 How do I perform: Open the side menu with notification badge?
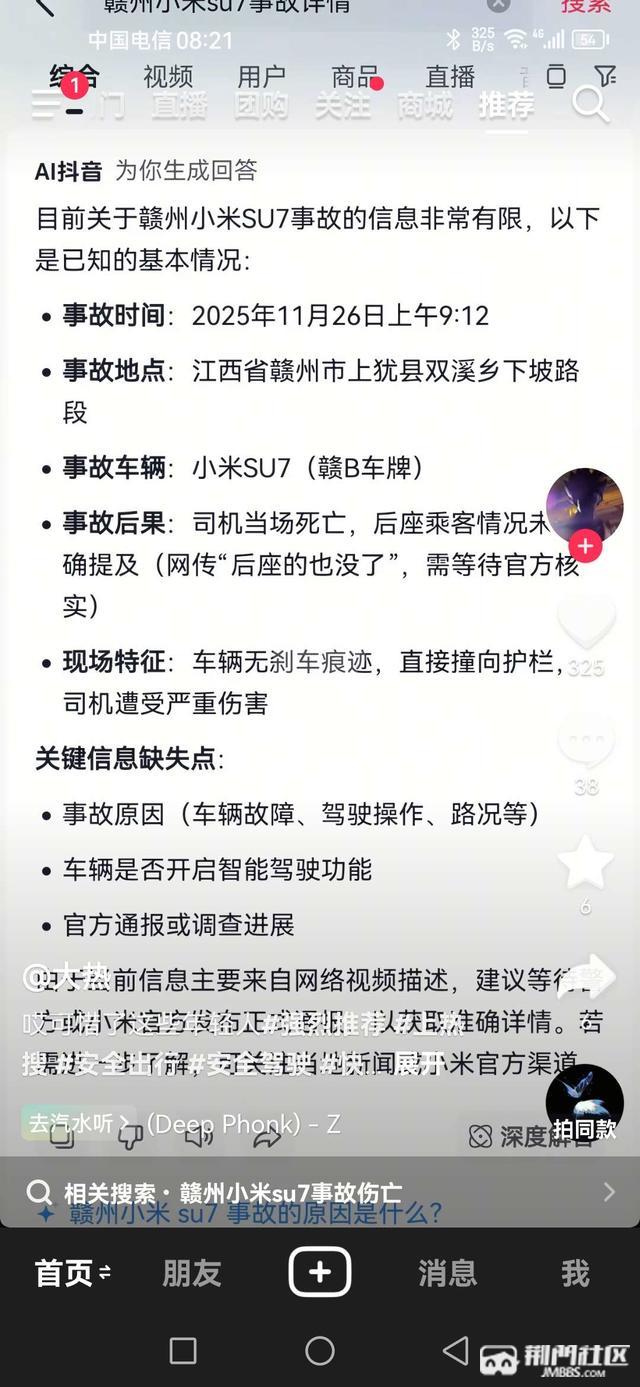click(48, 103)
